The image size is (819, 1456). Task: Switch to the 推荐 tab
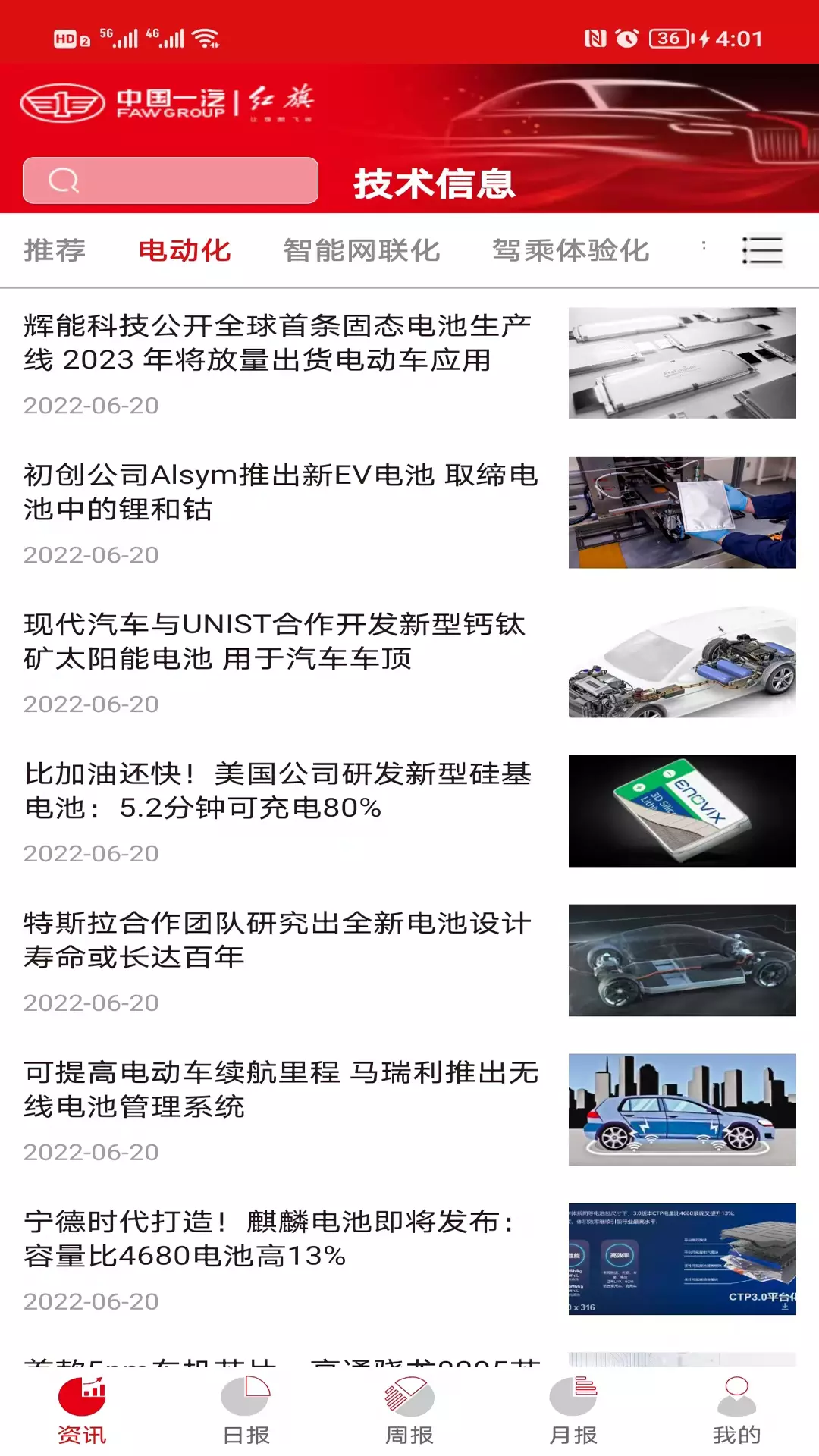pyautogui.click(x=55, y=250)
